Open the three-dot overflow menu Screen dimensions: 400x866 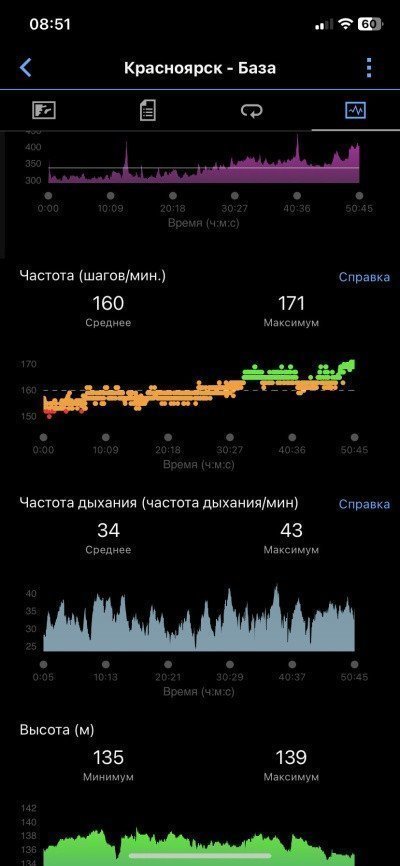(x=369, y=68)
